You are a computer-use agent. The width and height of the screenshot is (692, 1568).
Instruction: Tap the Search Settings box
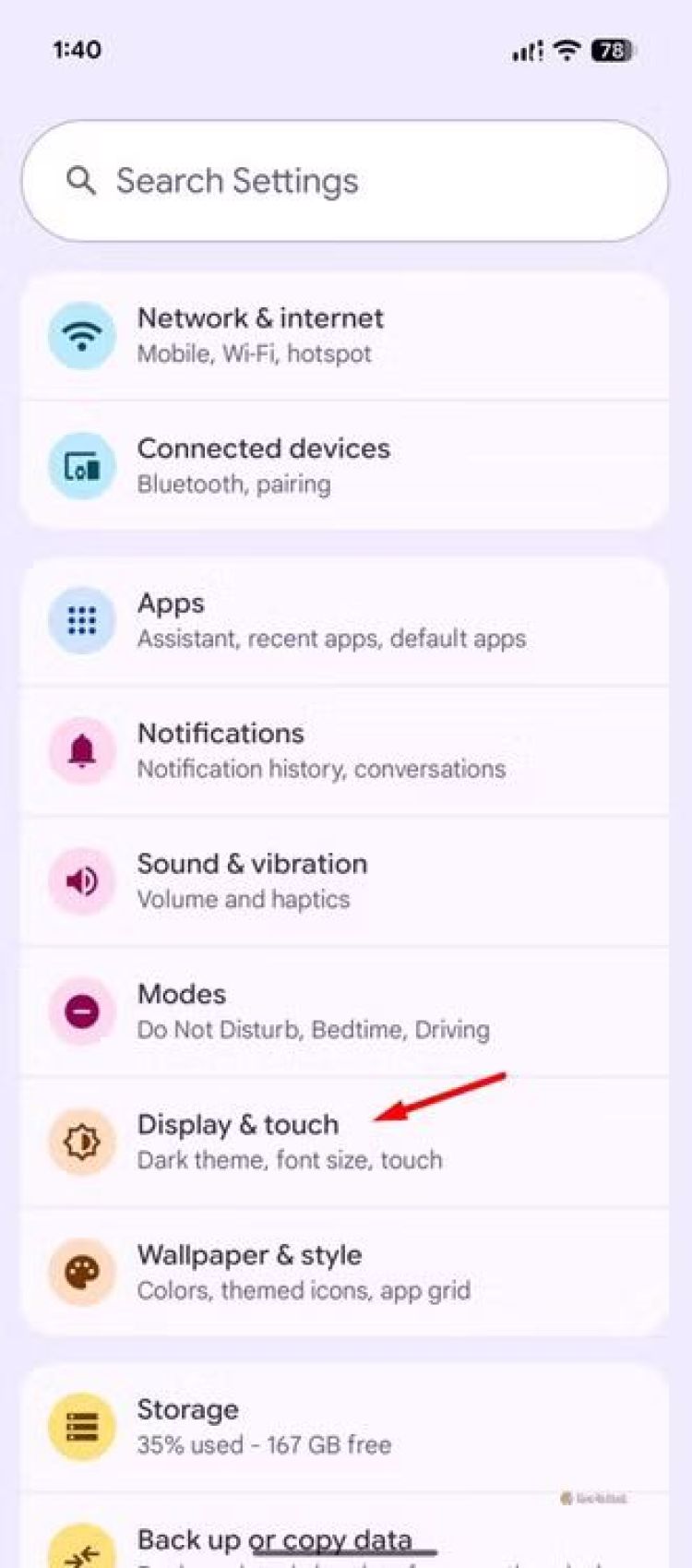[x=344, y=181]
